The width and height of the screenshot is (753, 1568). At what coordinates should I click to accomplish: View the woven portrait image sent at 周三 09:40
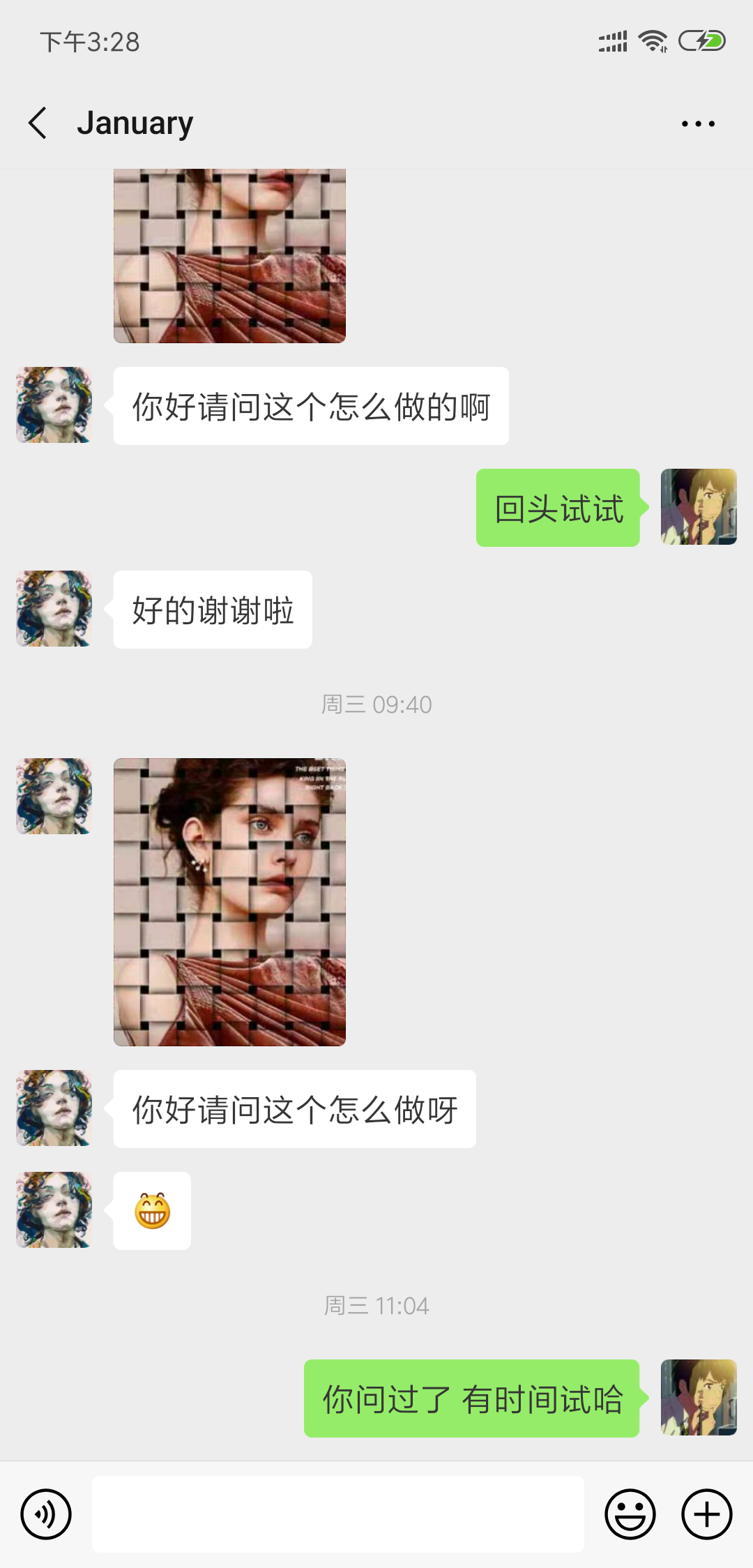[x=229, y=902]
